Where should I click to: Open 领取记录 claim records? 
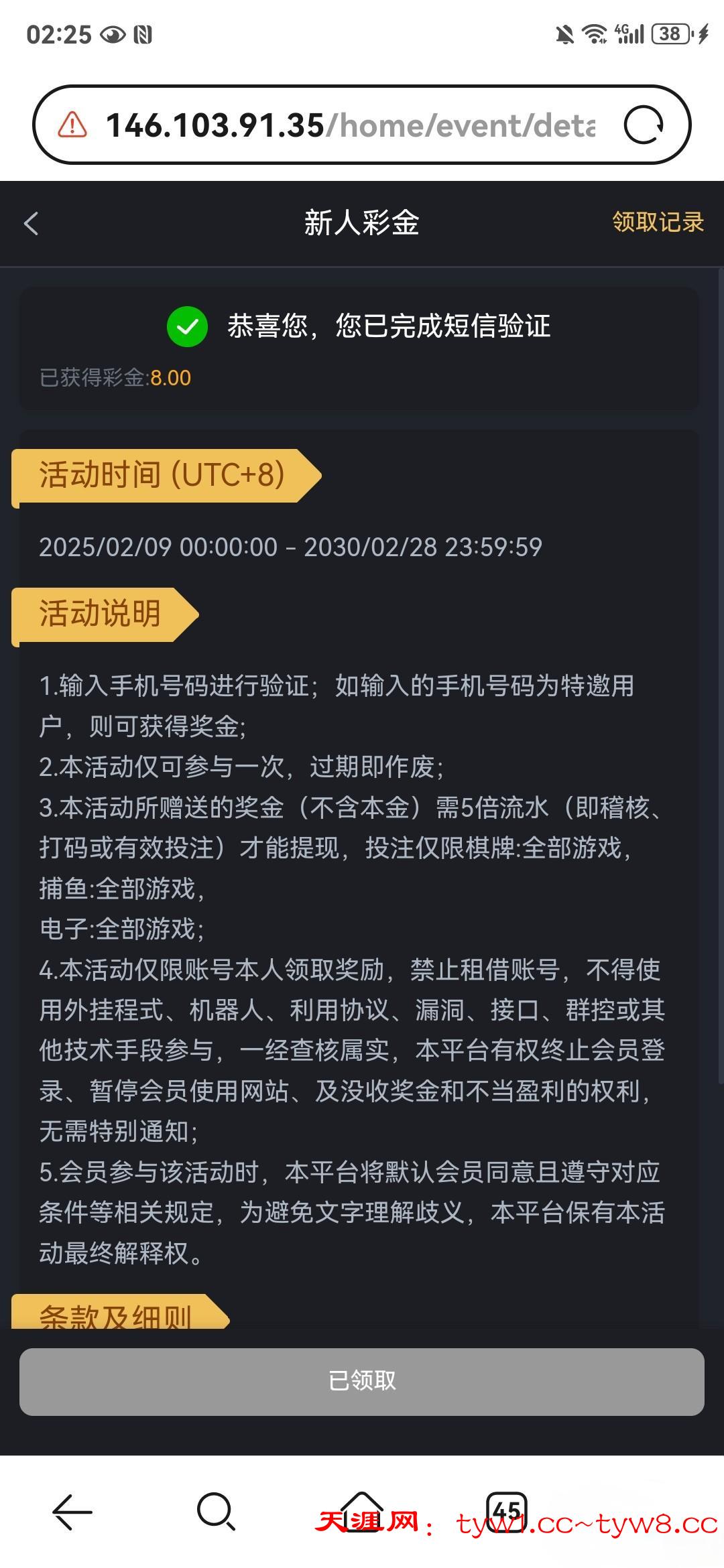(658, 222)
